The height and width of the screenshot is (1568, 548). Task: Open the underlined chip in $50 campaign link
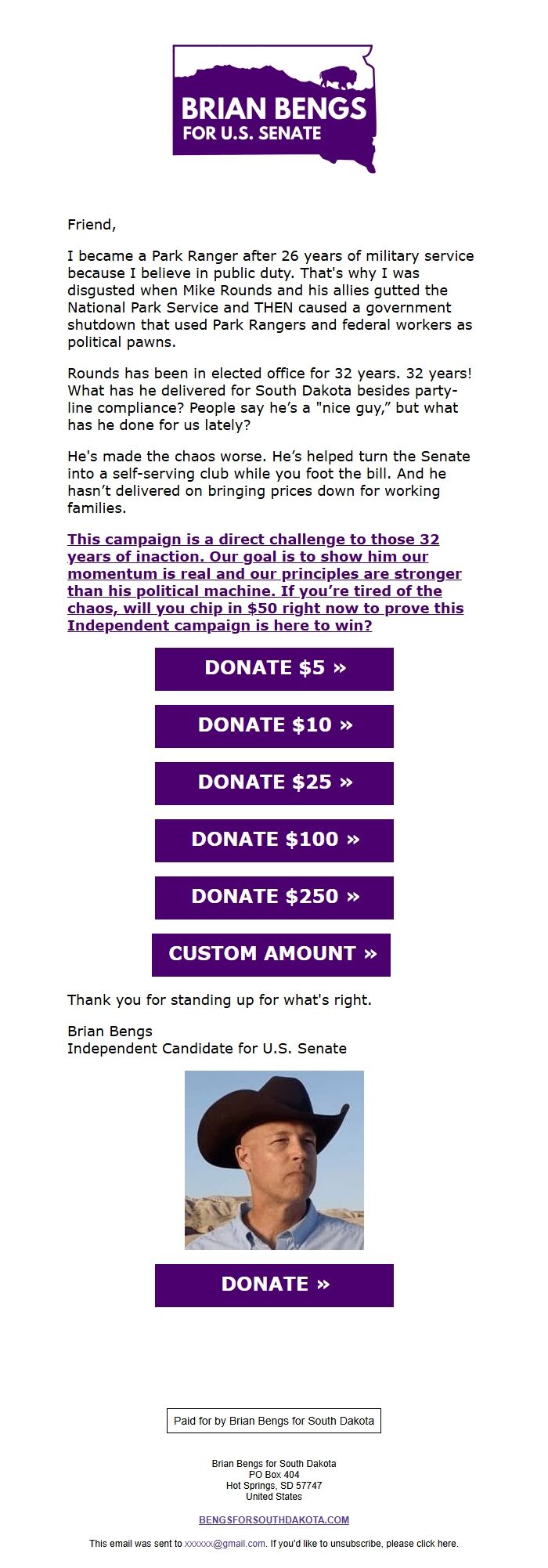(x=265, y=583)
